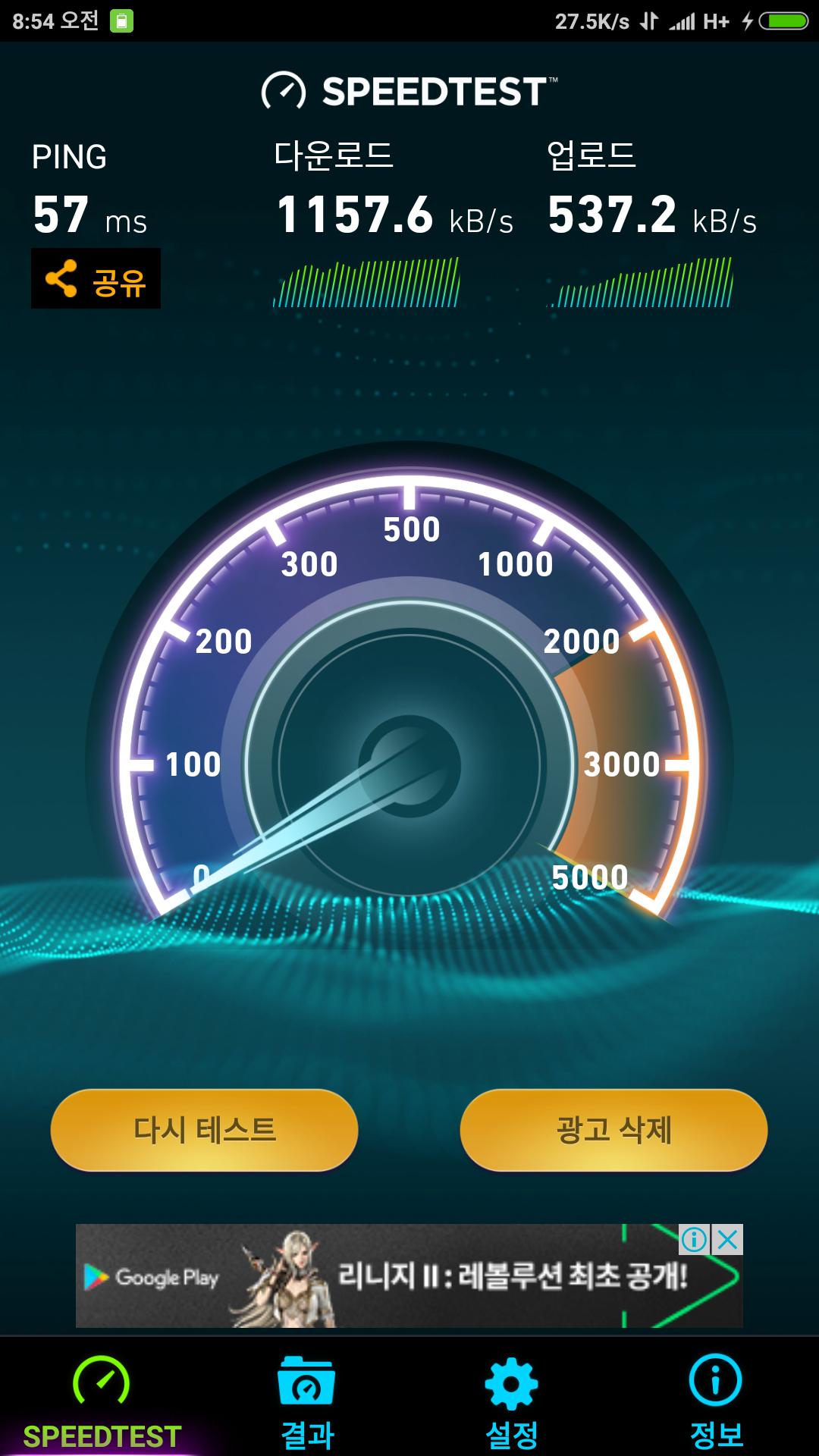Run the test again with 다시 테스트

[x=204, y=1130]
